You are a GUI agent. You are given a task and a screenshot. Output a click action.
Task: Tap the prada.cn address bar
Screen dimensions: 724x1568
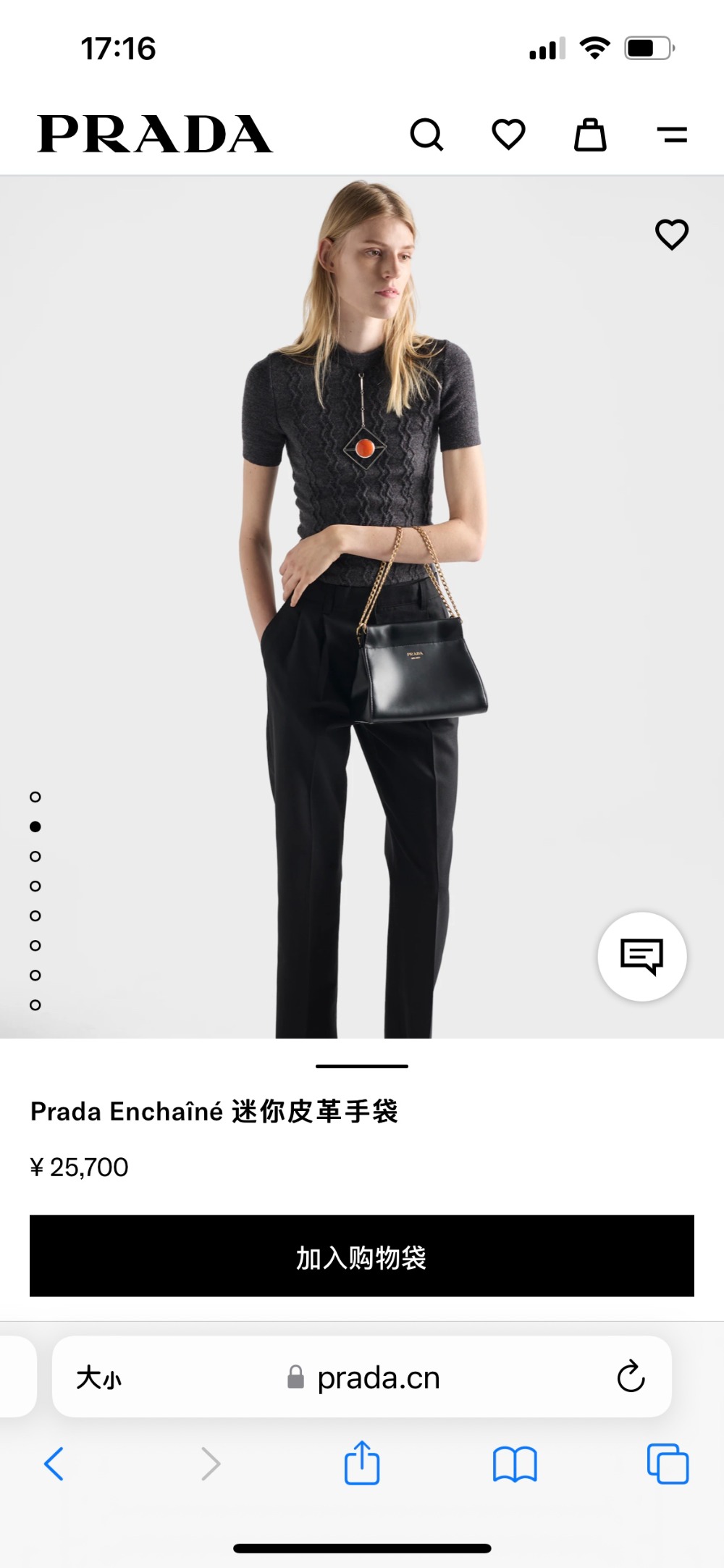tap(376, 1378)
